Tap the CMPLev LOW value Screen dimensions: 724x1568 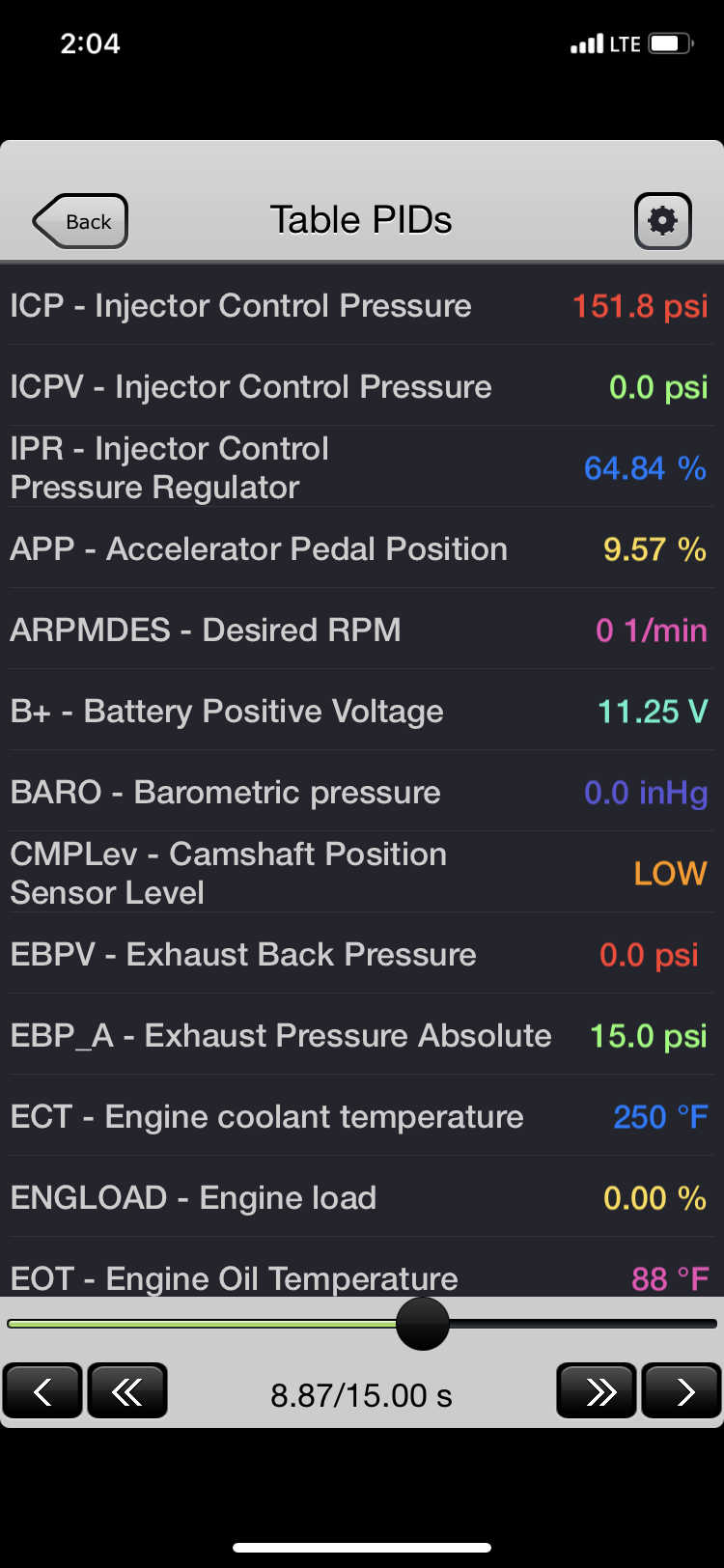671,873
